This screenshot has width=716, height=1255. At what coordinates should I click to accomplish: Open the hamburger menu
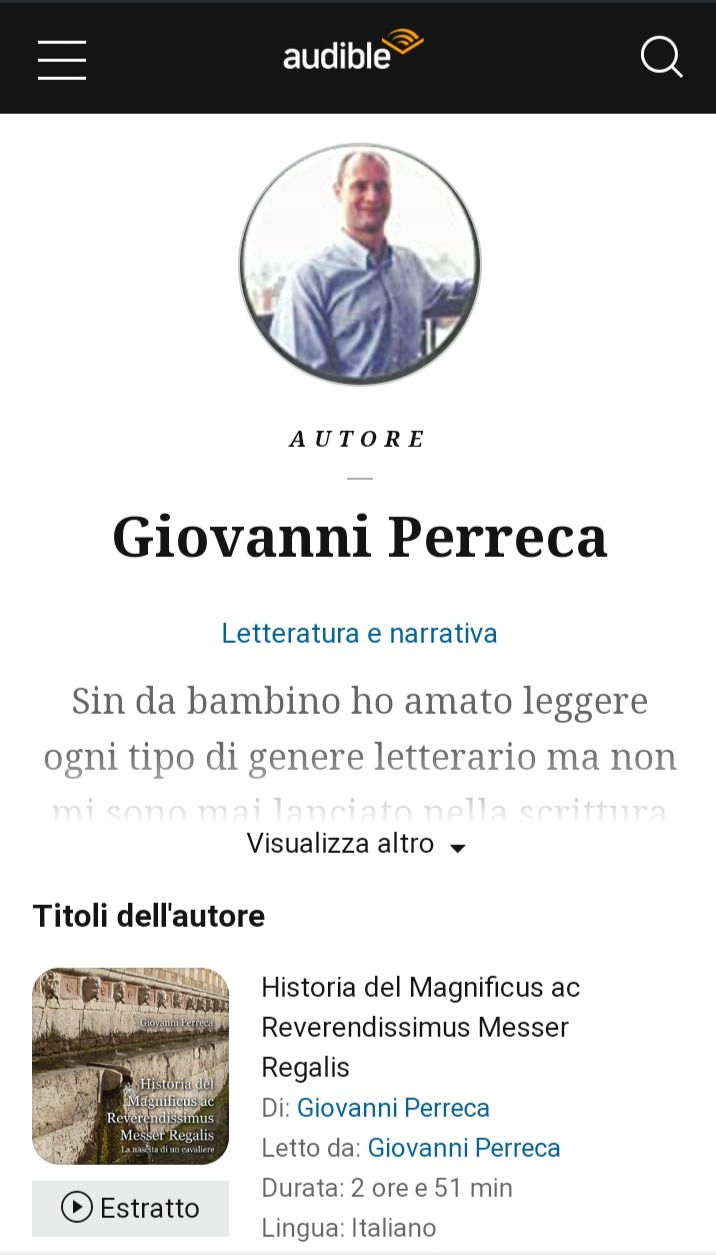pyautogui.click(x=62, y=59)
